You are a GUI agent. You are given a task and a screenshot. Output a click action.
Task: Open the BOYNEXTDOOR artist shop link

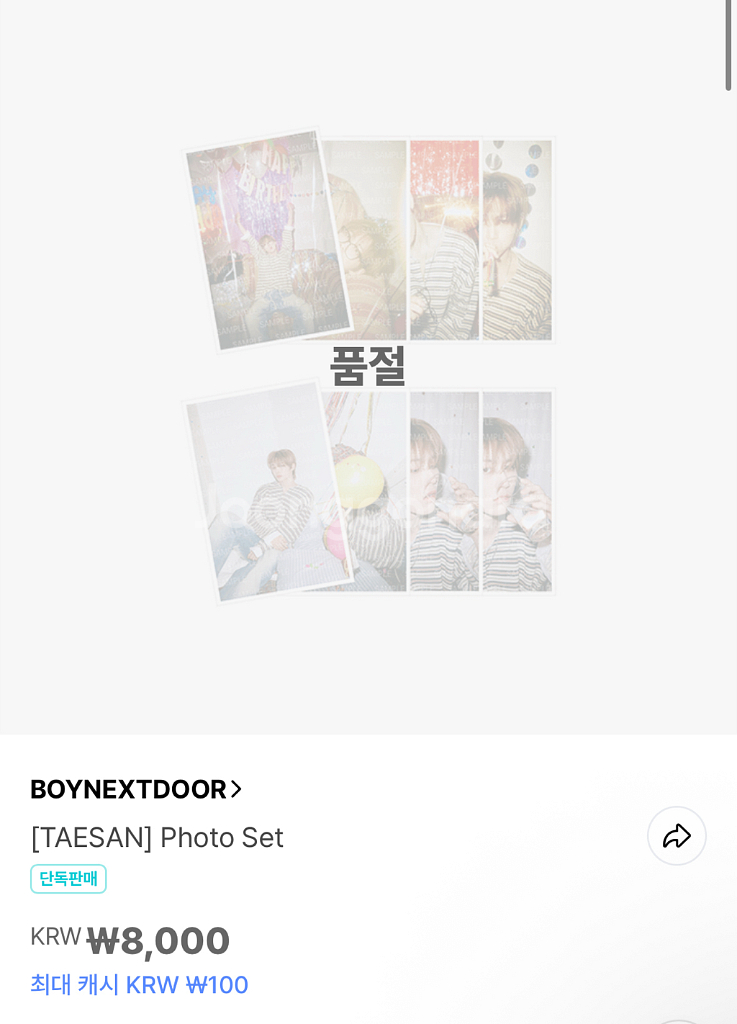point(136,789)
